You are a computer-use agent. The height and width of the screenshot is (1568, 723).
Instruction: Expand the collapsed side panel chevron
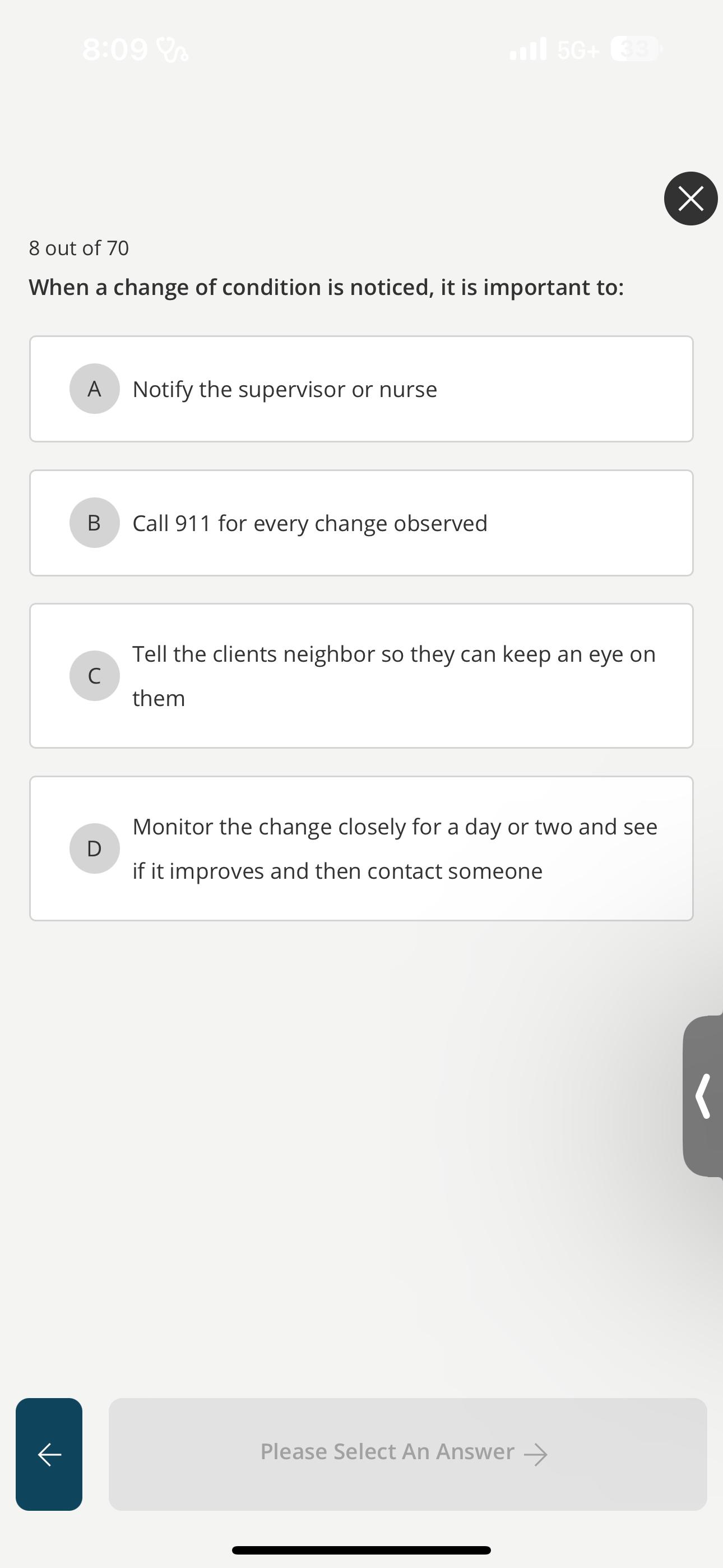pyautogui.click(x=703, y=1096)
